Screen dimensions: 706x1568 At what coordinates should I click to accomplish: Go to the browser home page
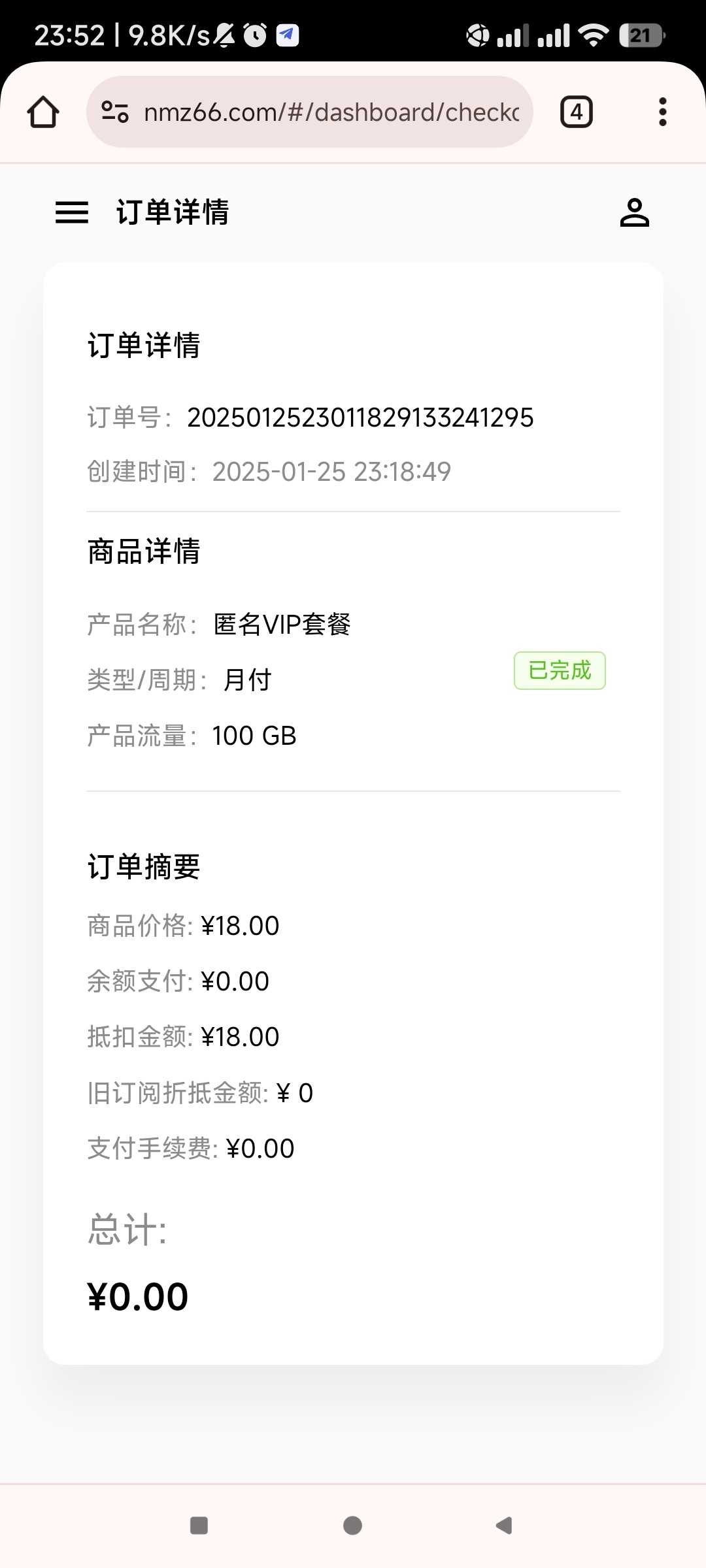click(43, 112)
